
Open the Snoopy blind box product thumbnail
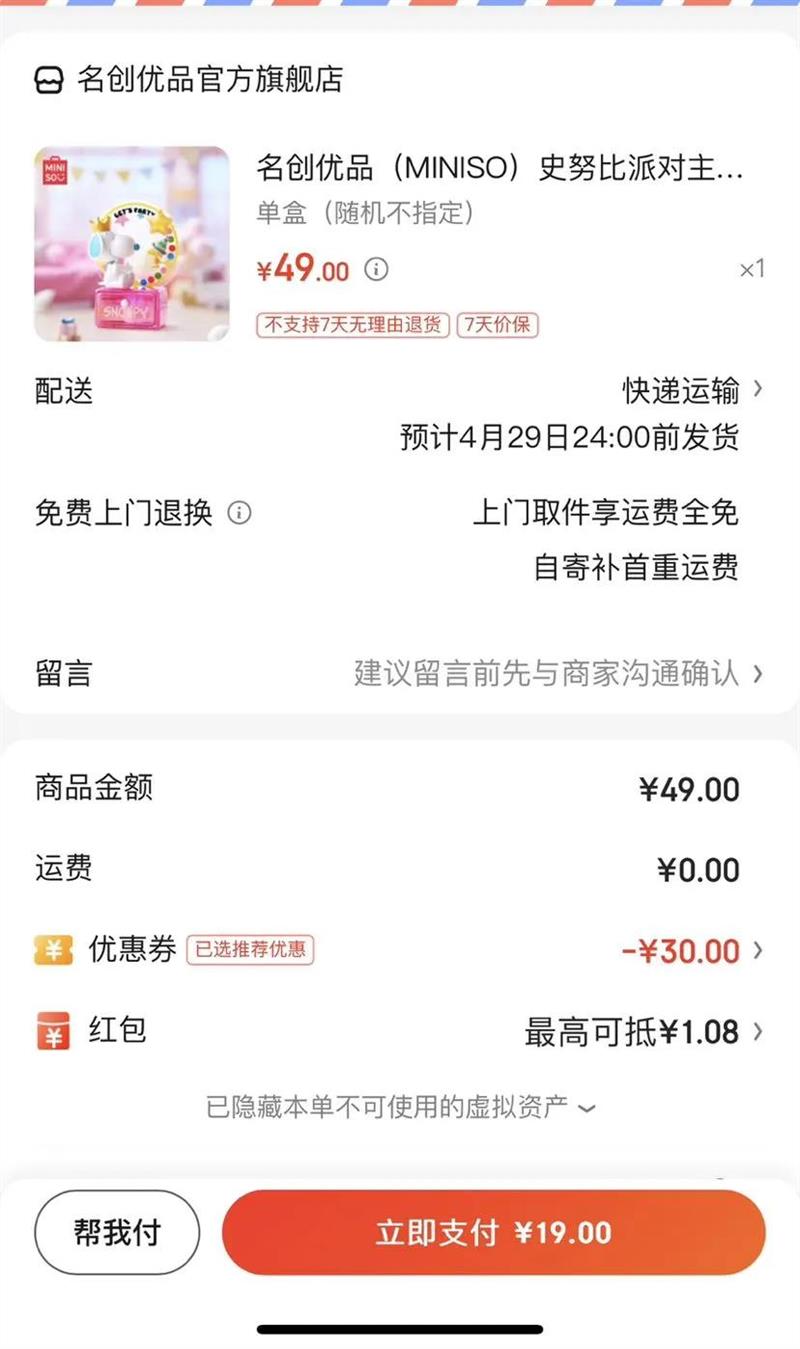coord(131,244)
